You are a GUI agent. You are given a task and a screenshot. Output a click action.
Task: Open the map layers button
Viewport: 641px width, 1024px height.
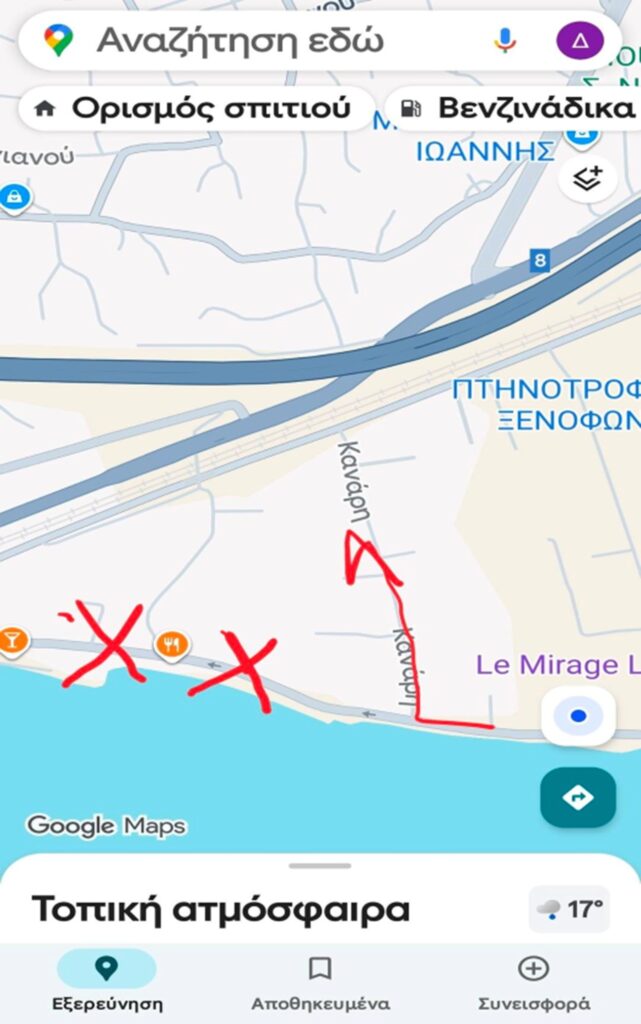588,178
